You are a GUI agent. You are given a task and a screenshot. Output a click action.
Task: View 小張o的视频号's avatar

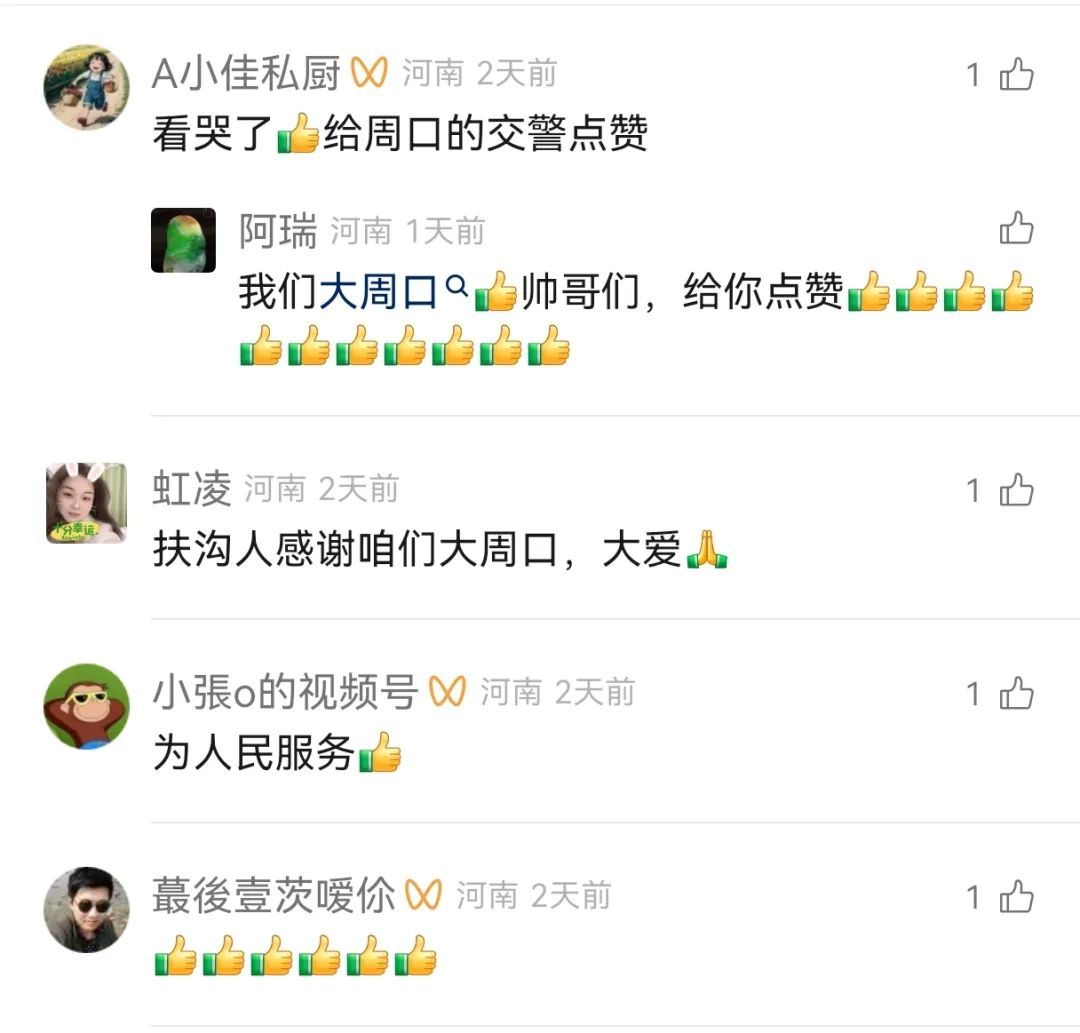tap(87, 706)
